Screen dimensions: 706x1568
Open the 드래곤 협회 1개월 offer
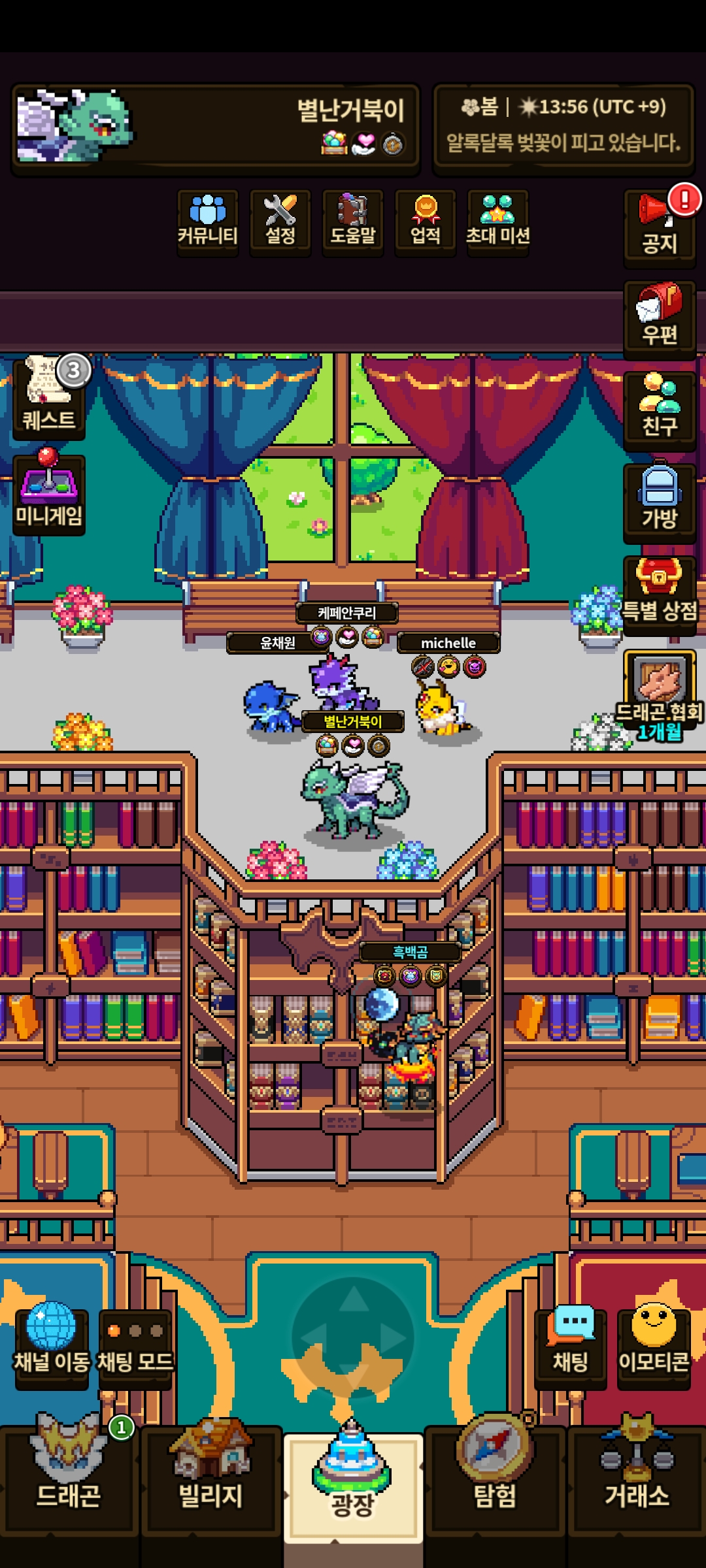(660, 694)
